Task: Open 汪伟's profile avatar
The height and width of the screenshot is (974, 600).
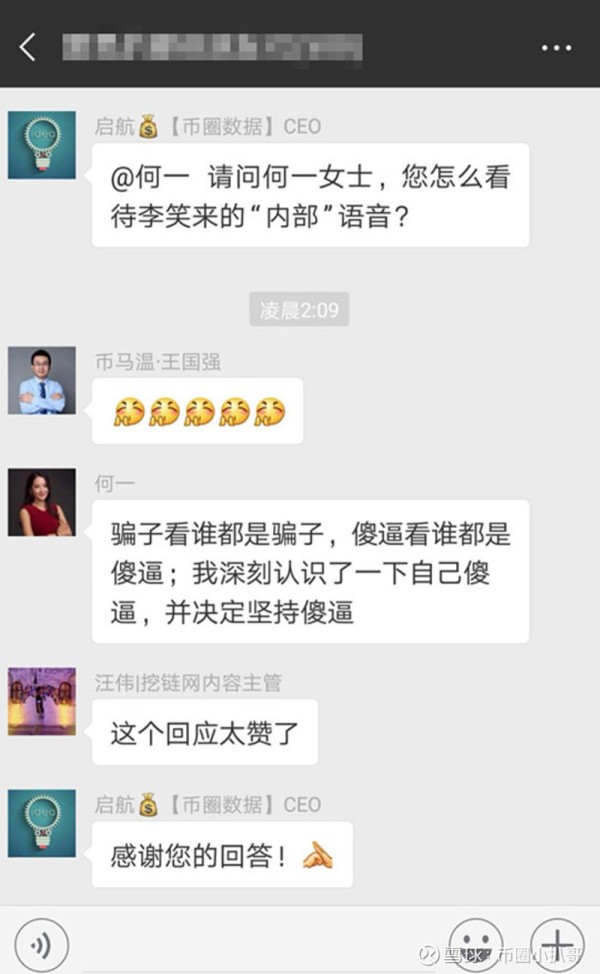Action: coord(42,701)
